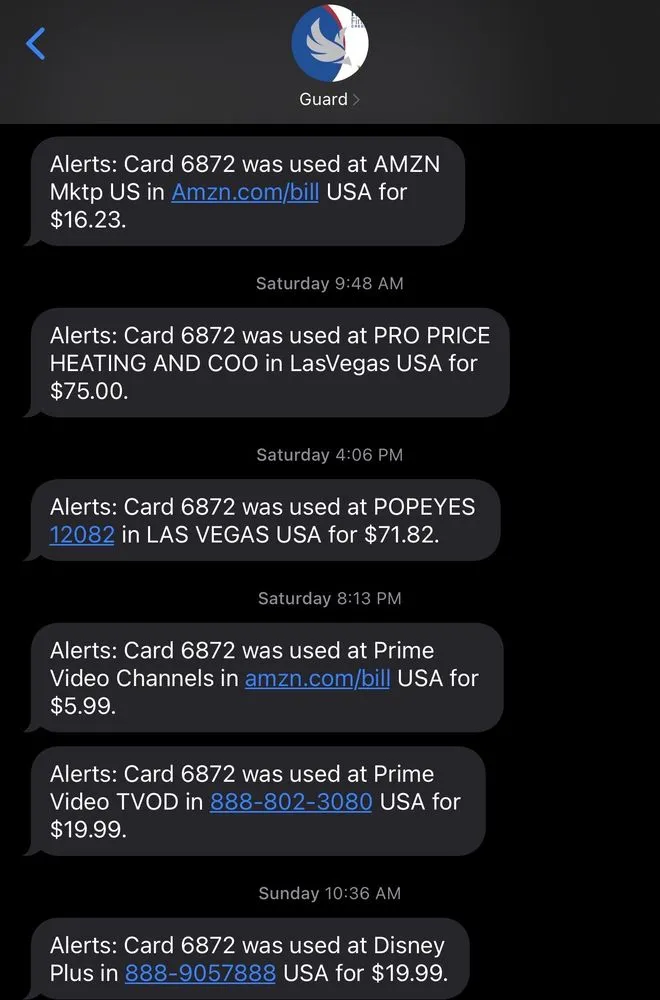Call 888-802-3080 from Prime Video TVOD alert
Image resolution: width=660 pixels, height=1000 pixels.
click(291, 801)
